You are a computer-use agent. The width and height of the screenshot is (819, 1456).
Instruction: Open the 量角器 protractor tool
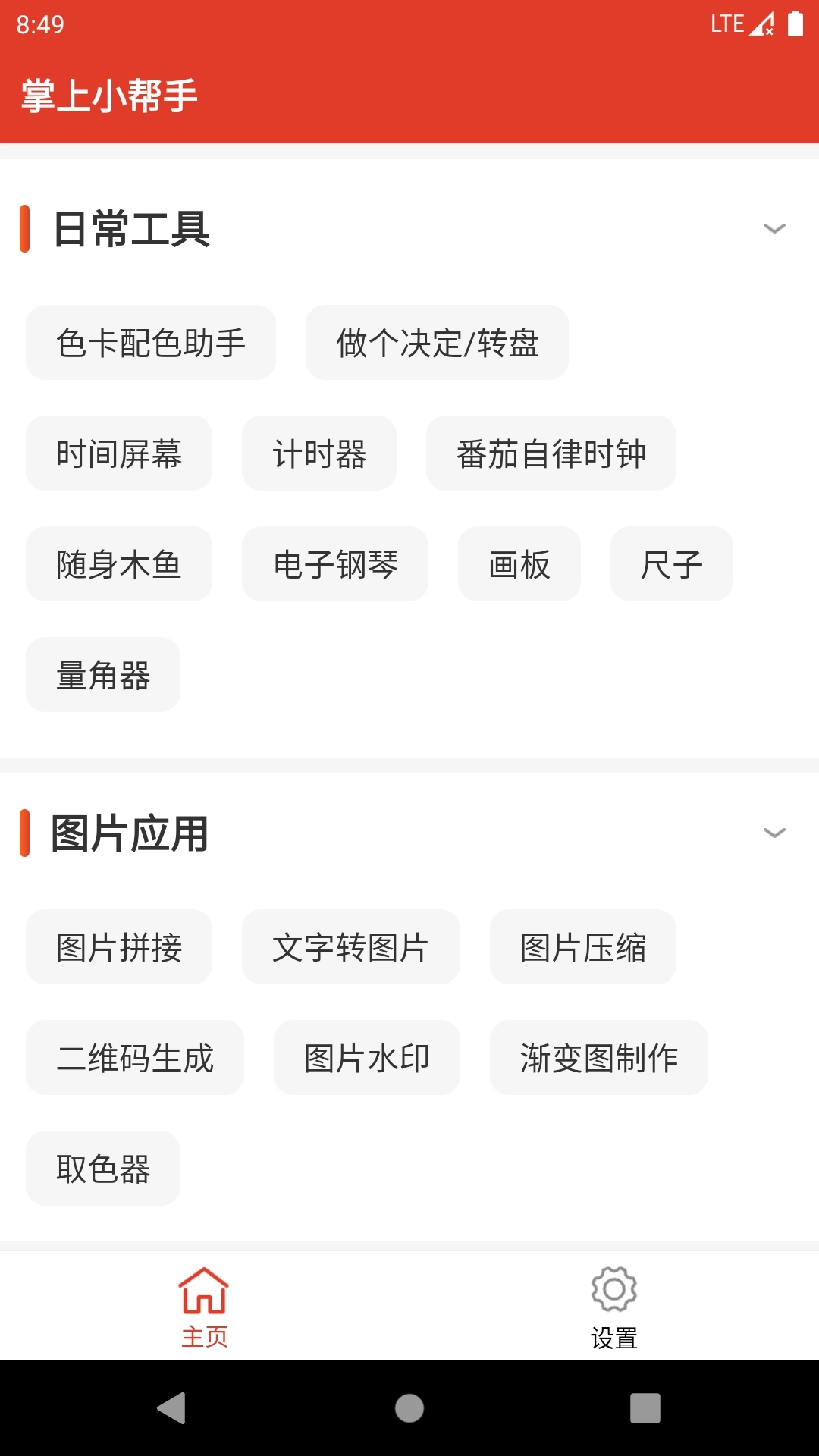click(x=102, y=674)
